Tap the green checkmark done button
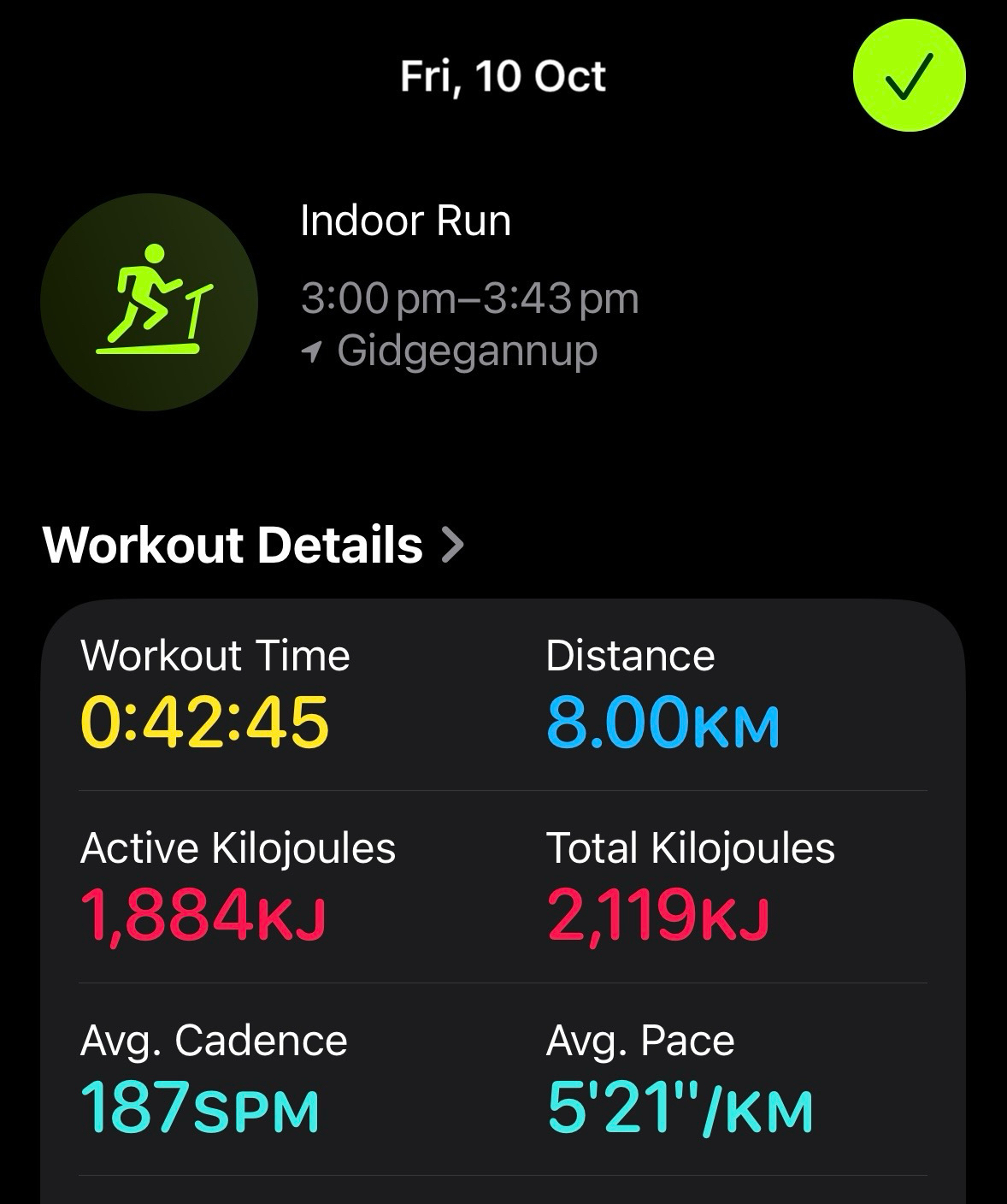The height and width of the screenshot is (1204, 1007). [909, 75]
